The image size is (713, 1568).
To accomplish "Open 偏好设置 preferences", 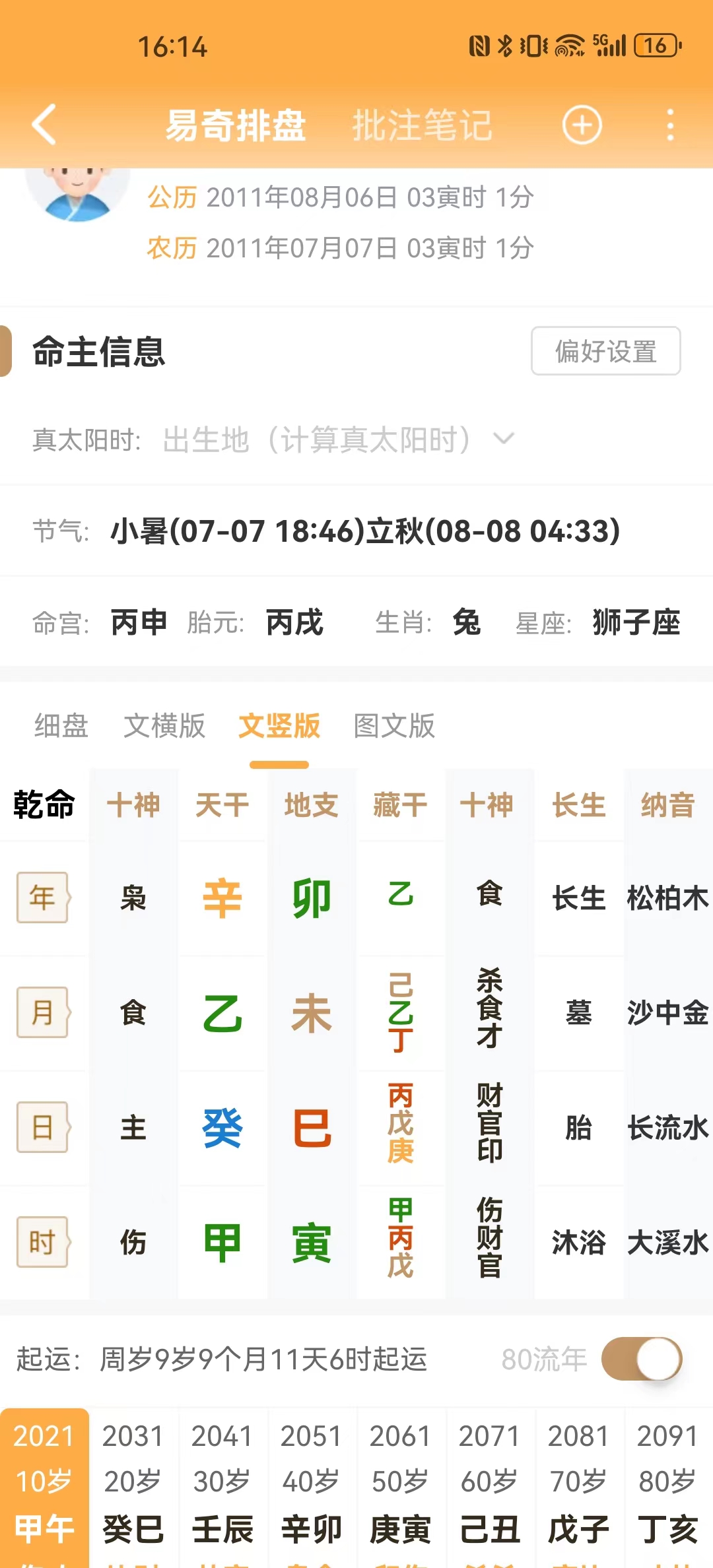I will tap(605, 351).
